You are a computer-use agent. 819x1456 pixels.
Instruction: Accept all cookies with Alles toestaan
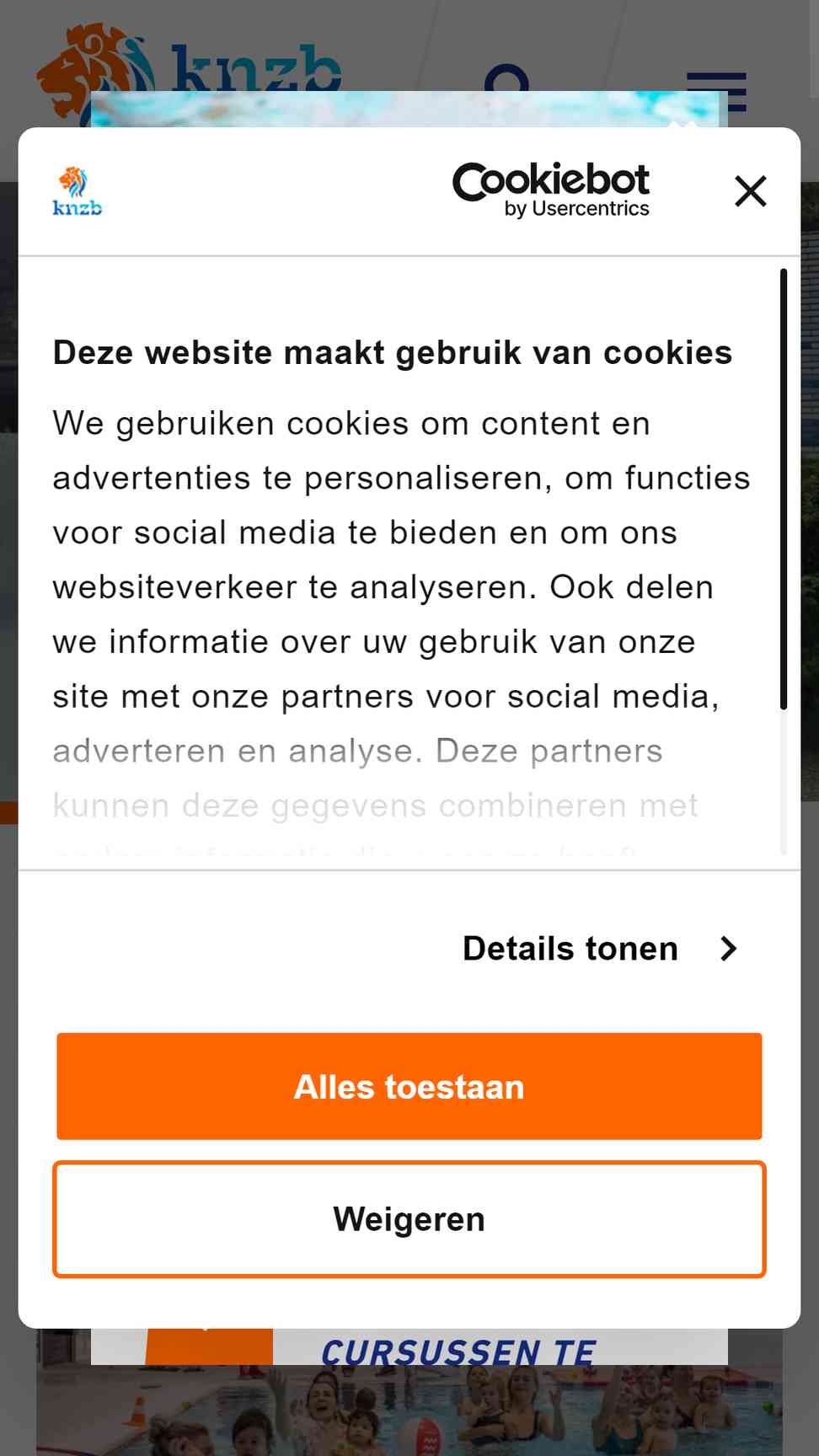coord(409,1087)
